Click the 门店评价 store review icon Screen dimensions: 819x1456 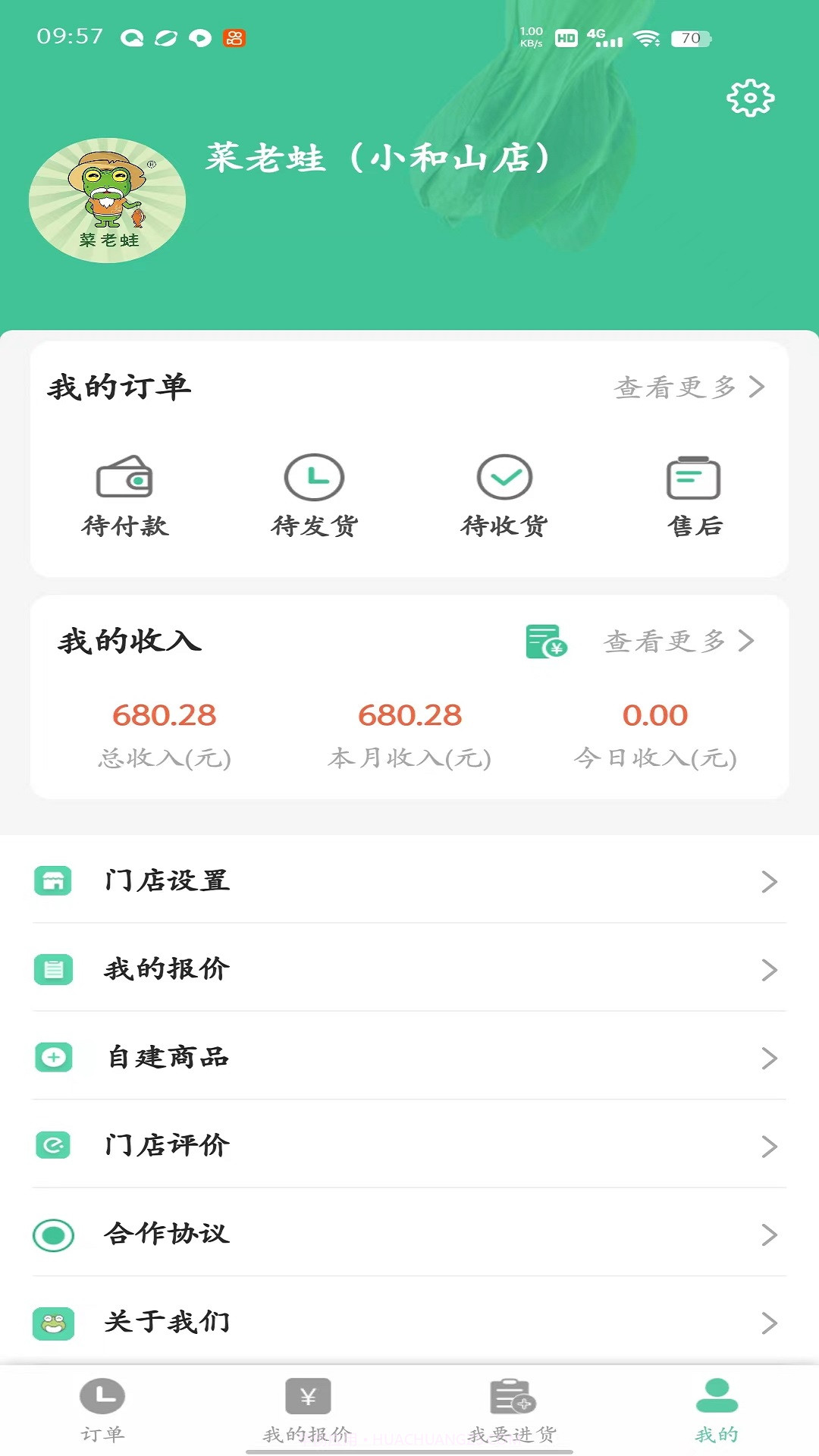click(x=53, y=1146)
